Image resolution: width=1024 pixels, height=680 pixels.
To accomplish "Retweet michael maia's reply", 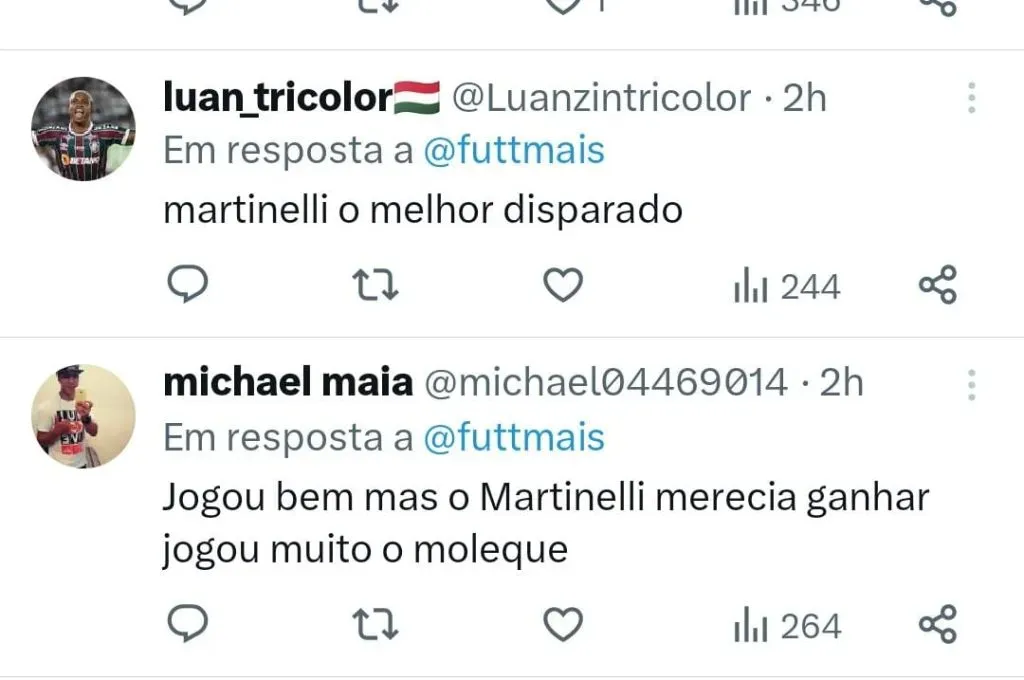I will [x=378, y=626].
